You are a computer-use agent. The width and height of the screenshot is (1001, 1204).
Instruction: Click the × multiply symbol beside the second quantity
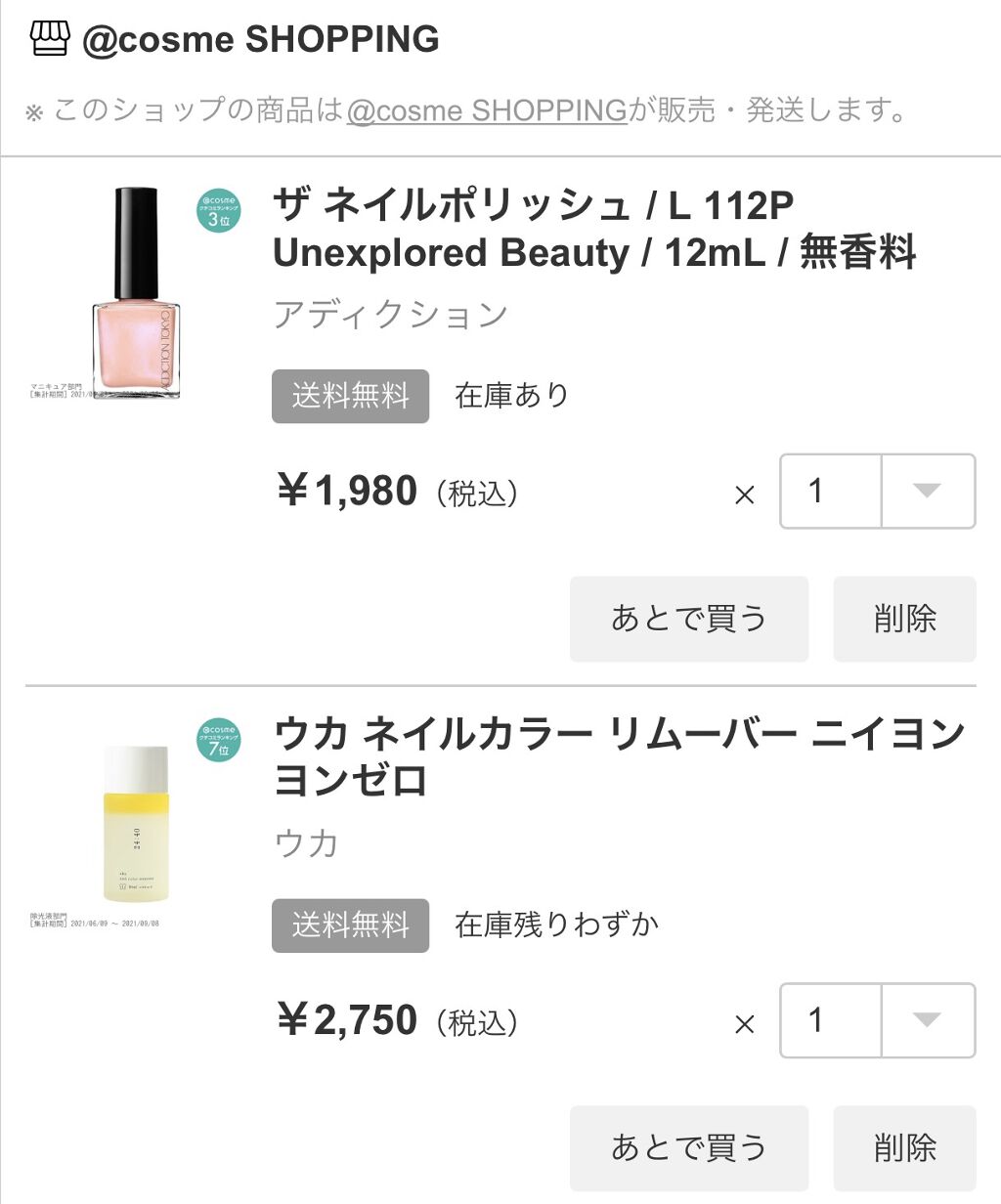745,1023
